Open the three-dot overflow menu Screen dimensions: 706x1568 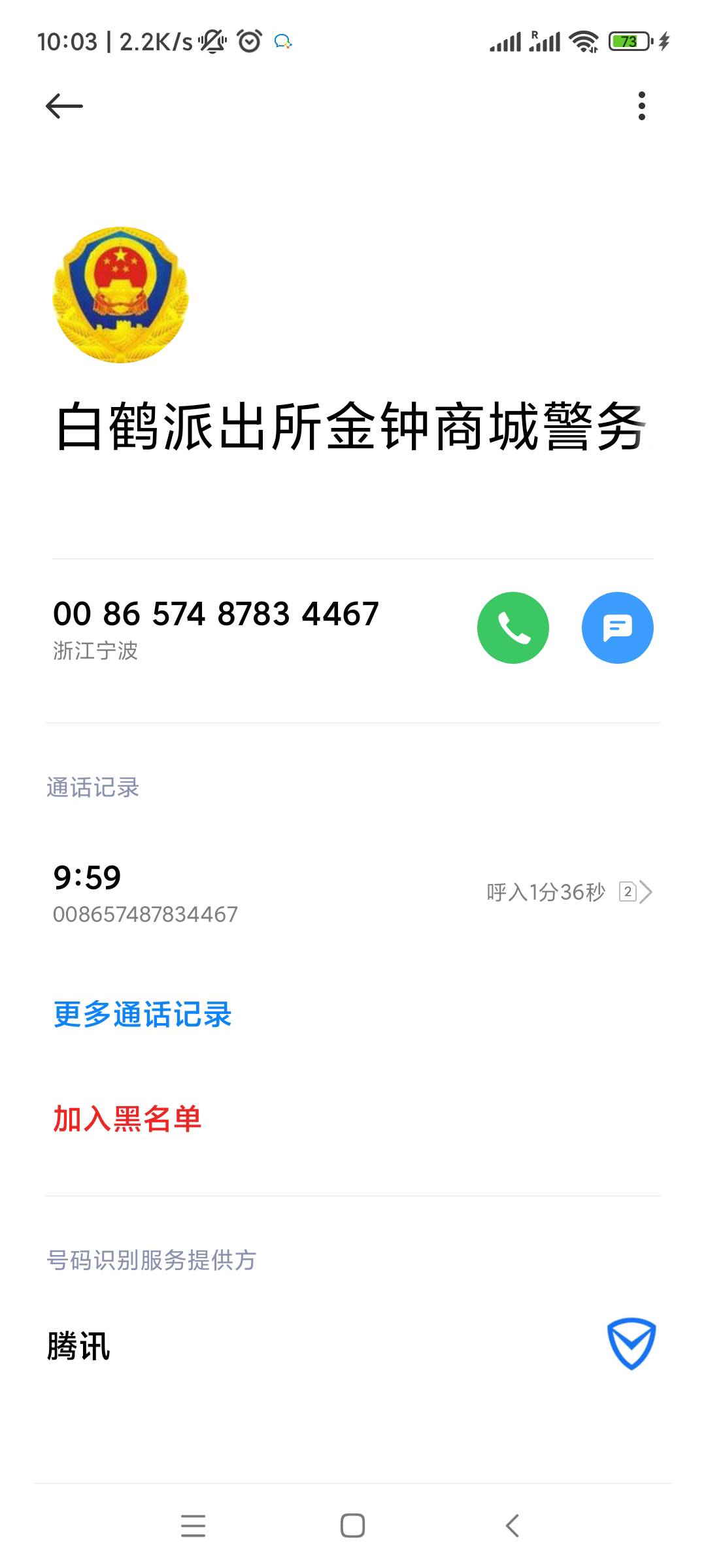pos(641,106)
